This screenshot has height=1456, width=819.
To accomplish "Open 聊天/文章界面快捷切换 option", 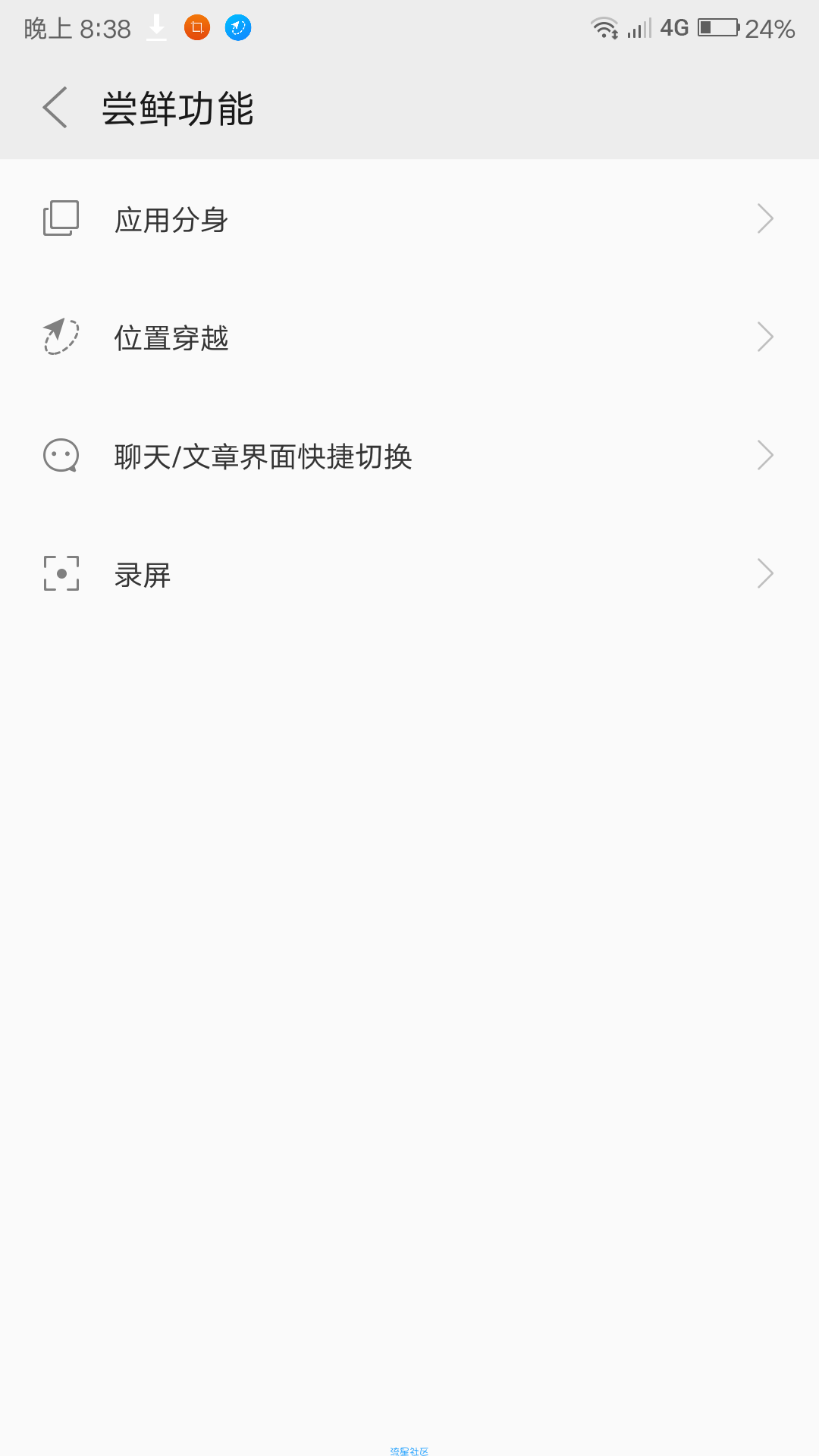I will [409, 456].
